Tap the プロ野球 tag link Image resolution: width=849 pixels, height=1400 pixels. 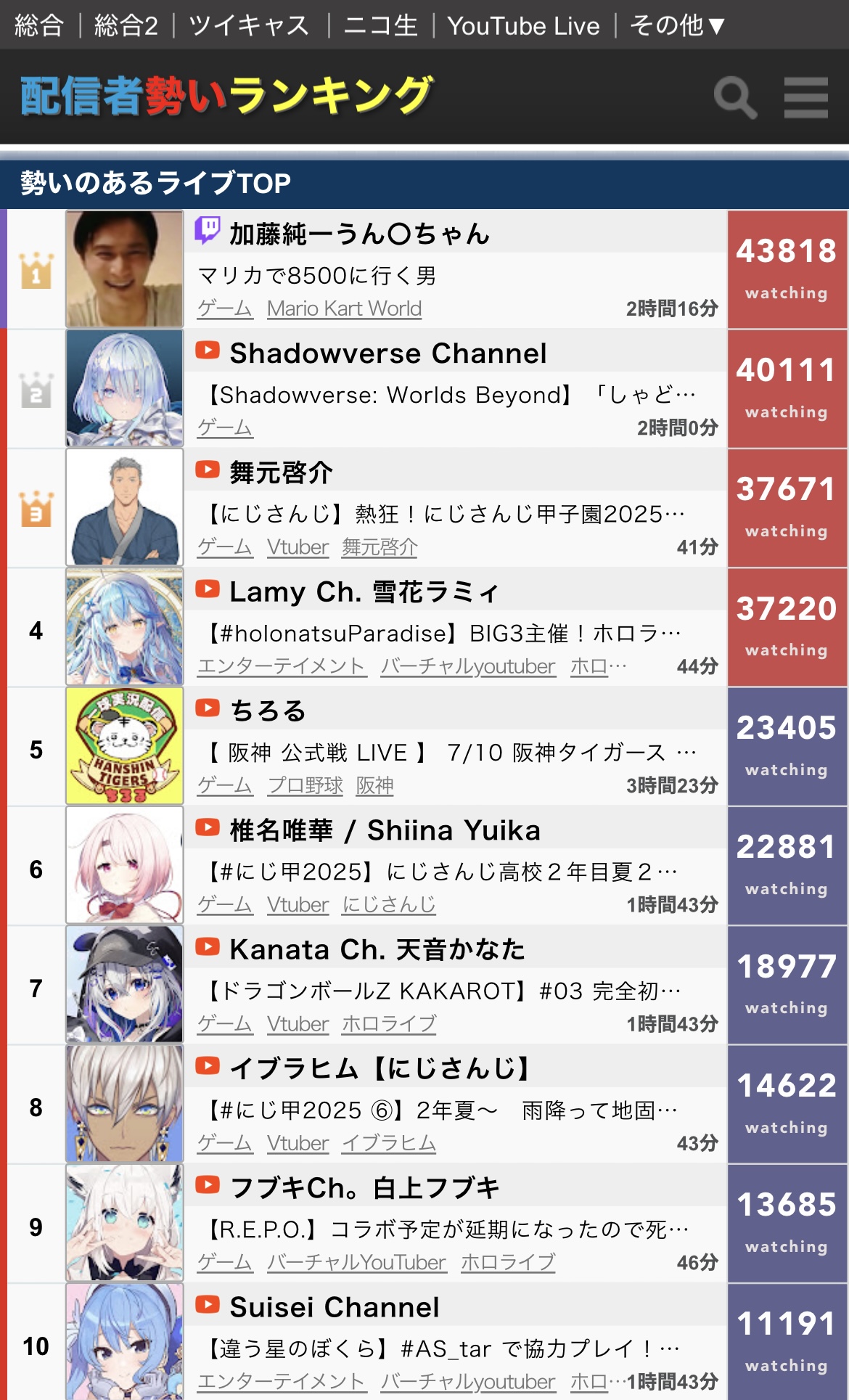(x=305, y=785)
